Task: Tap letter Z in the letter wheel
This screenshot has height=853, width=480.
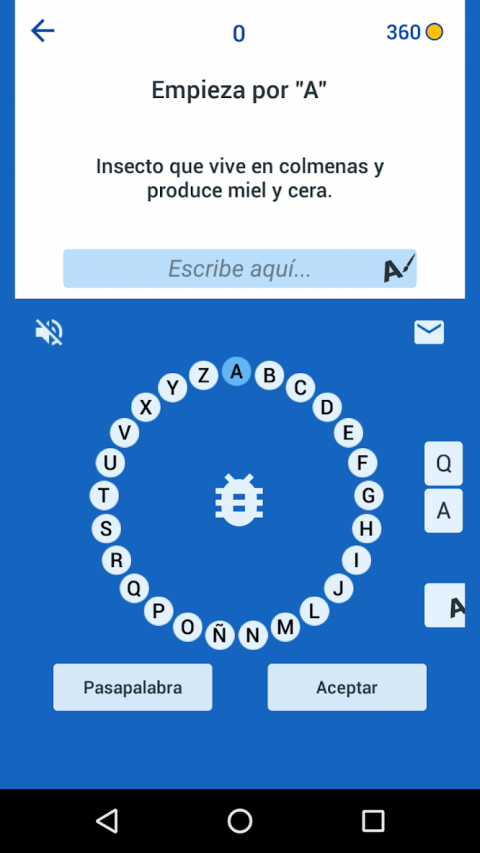Action: (204, 375)
